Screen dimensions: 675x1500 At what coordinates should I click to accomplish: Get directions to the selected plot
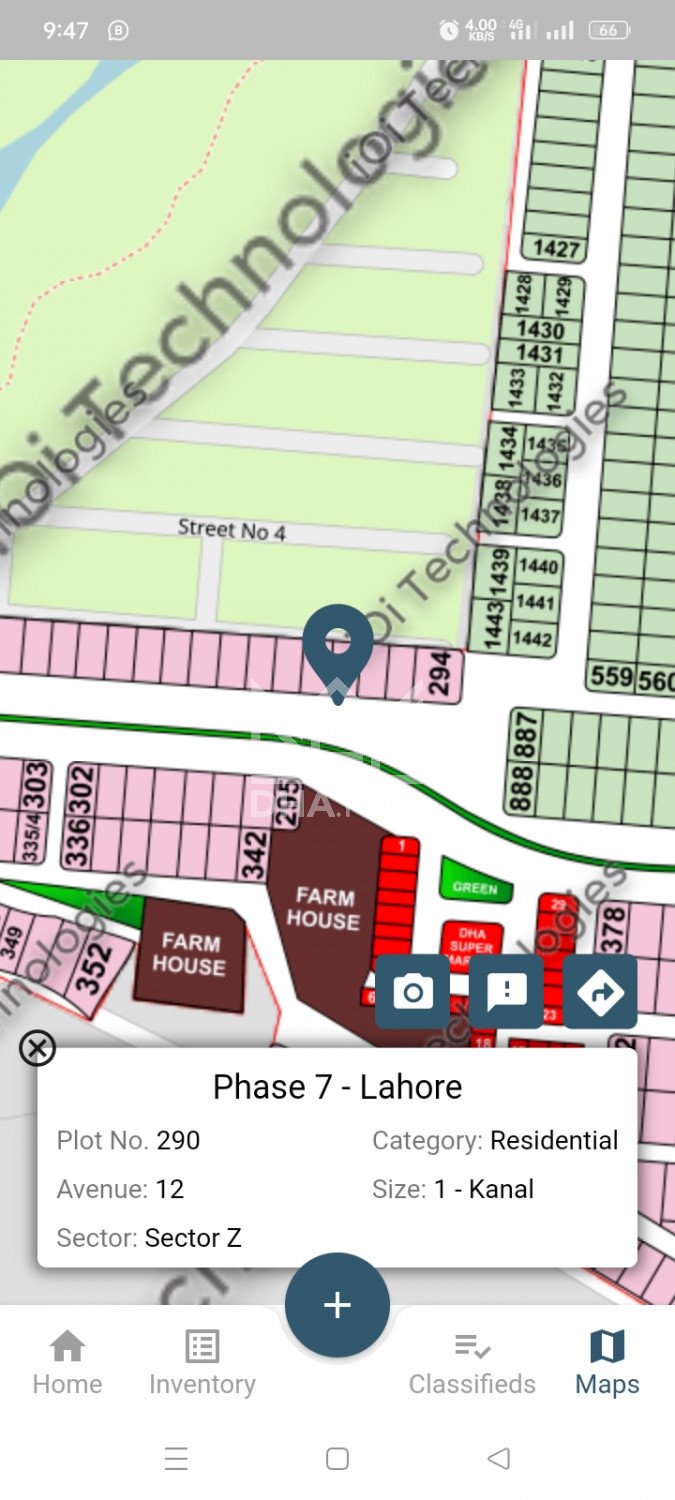tap(600, 992)
